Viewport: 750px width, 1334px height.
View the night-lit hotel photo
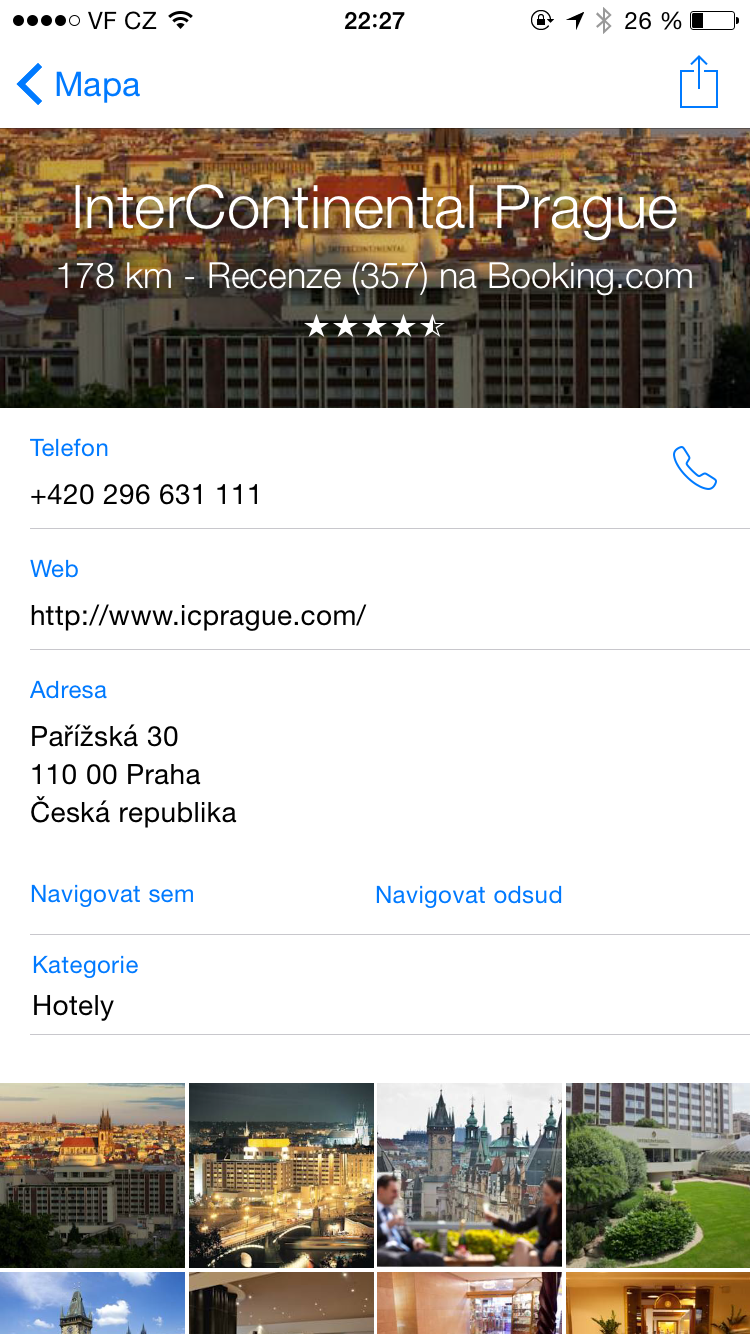[281, 1175]
